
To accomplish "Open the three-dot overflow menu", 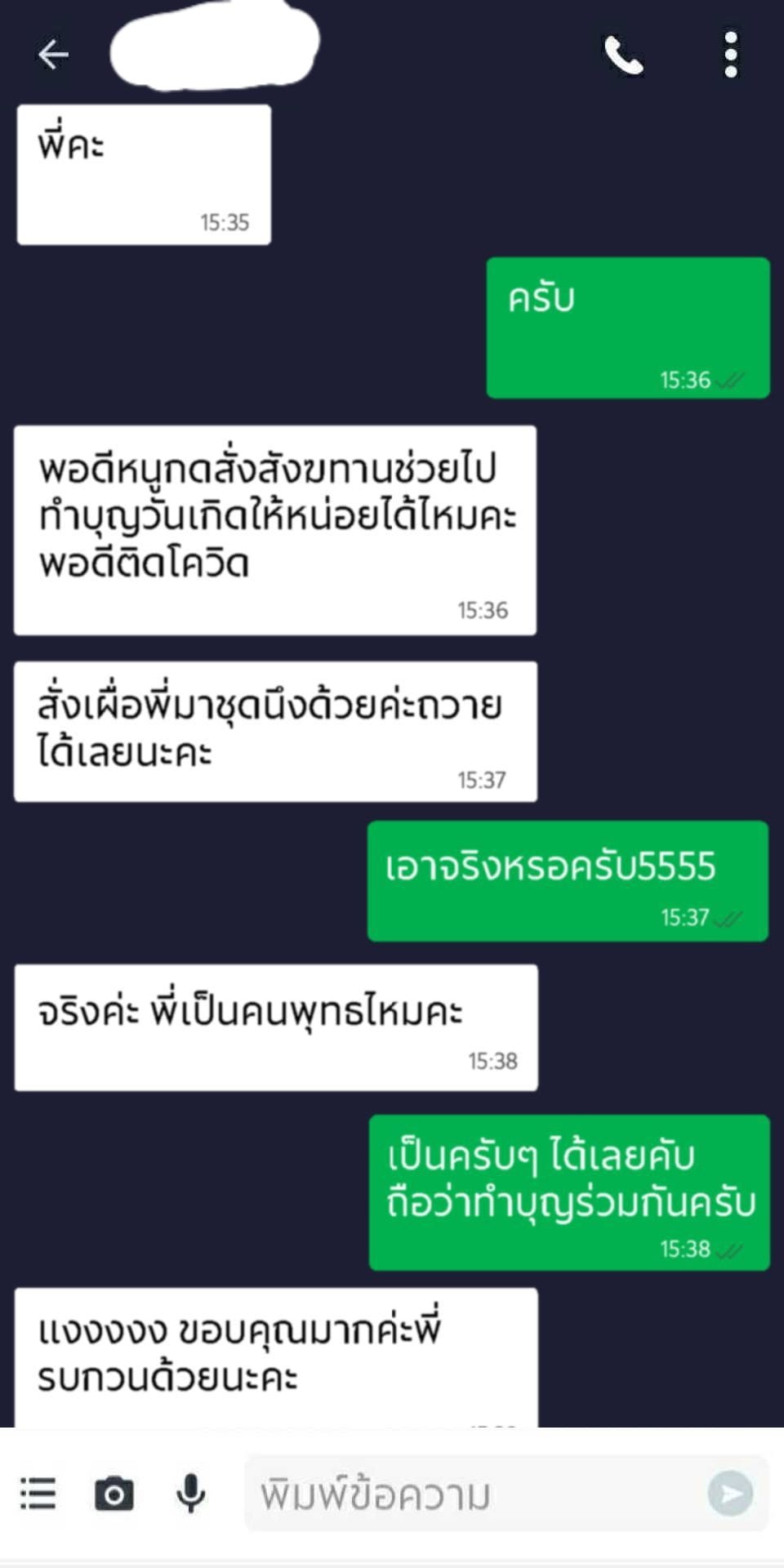I will tap(731, 55).
